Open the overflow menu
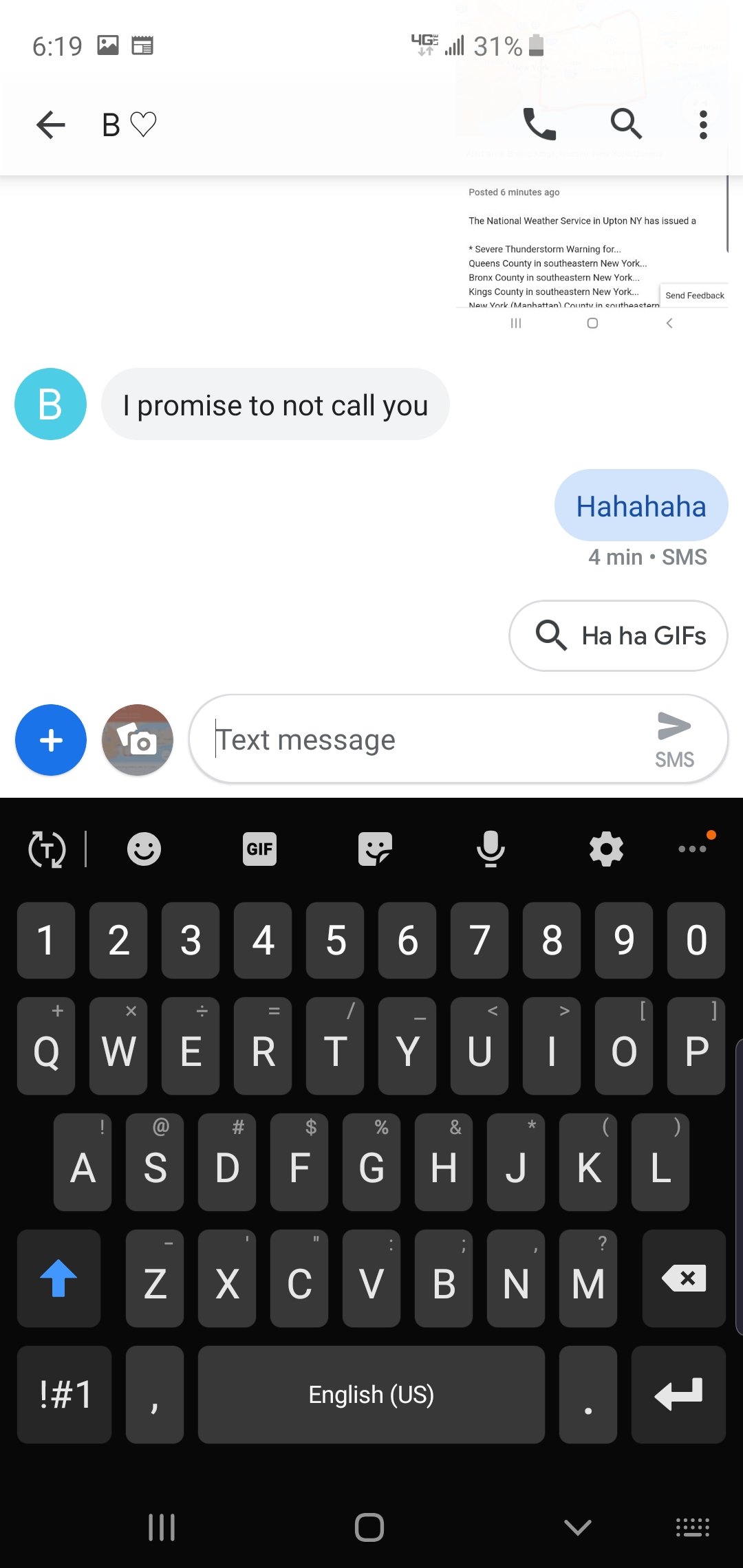Image resolution: width=743 pixels, height=1568 pixels. [x=702, y=124]
